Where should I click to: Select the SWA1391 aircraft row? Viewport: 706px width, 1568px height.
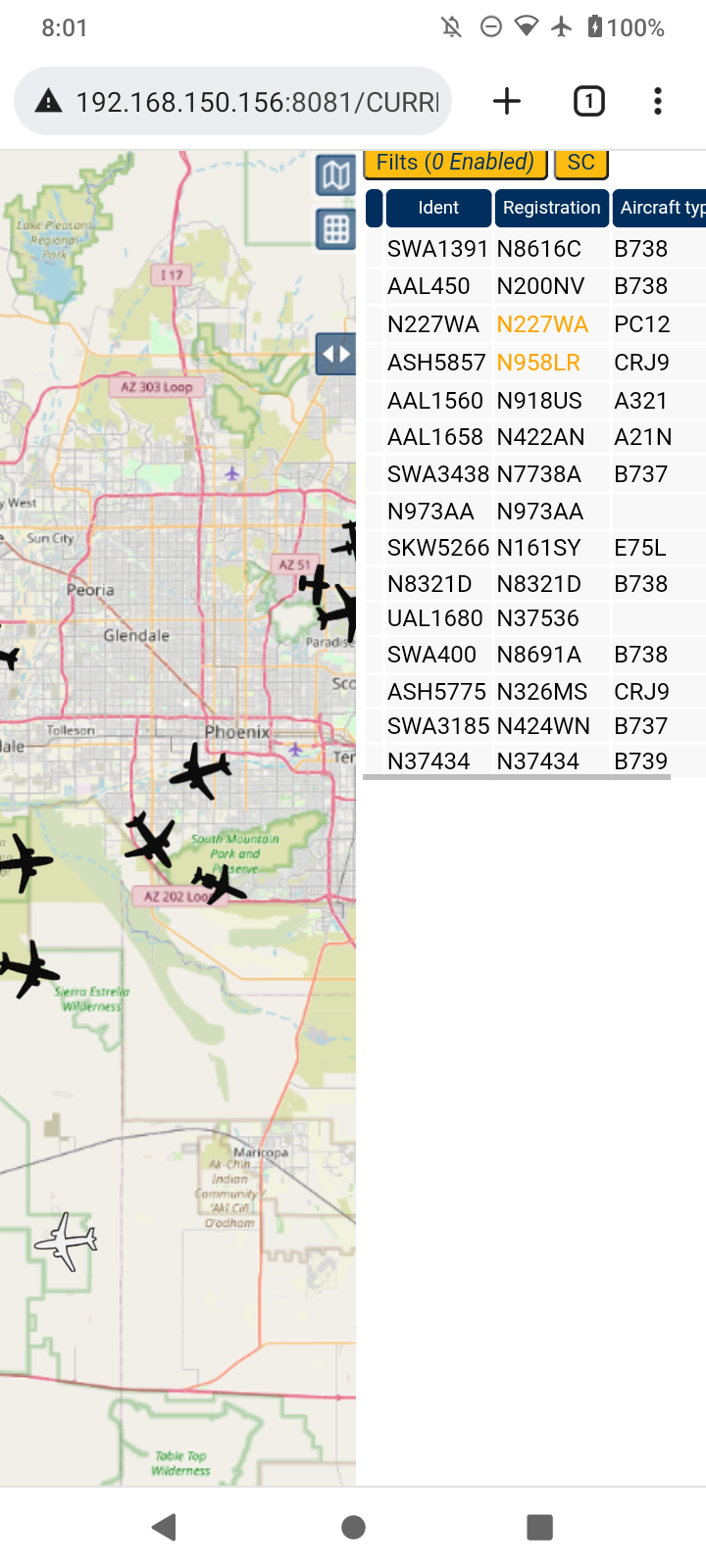(x=535, y=249)
